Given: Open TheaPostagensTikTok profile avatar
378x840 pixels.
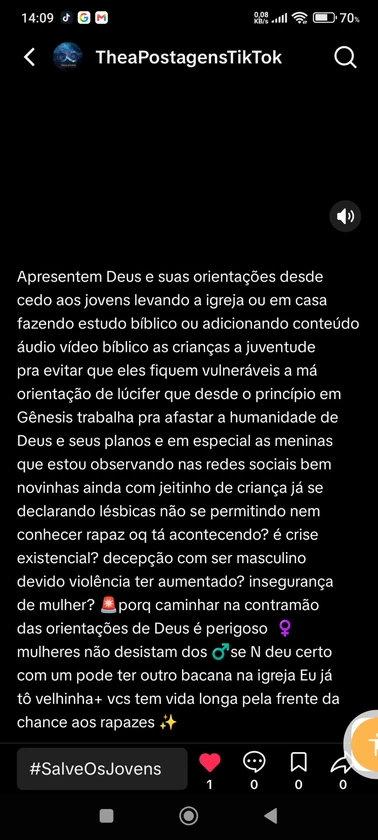Looking at the screenshot, I should [x=67, y=57].
